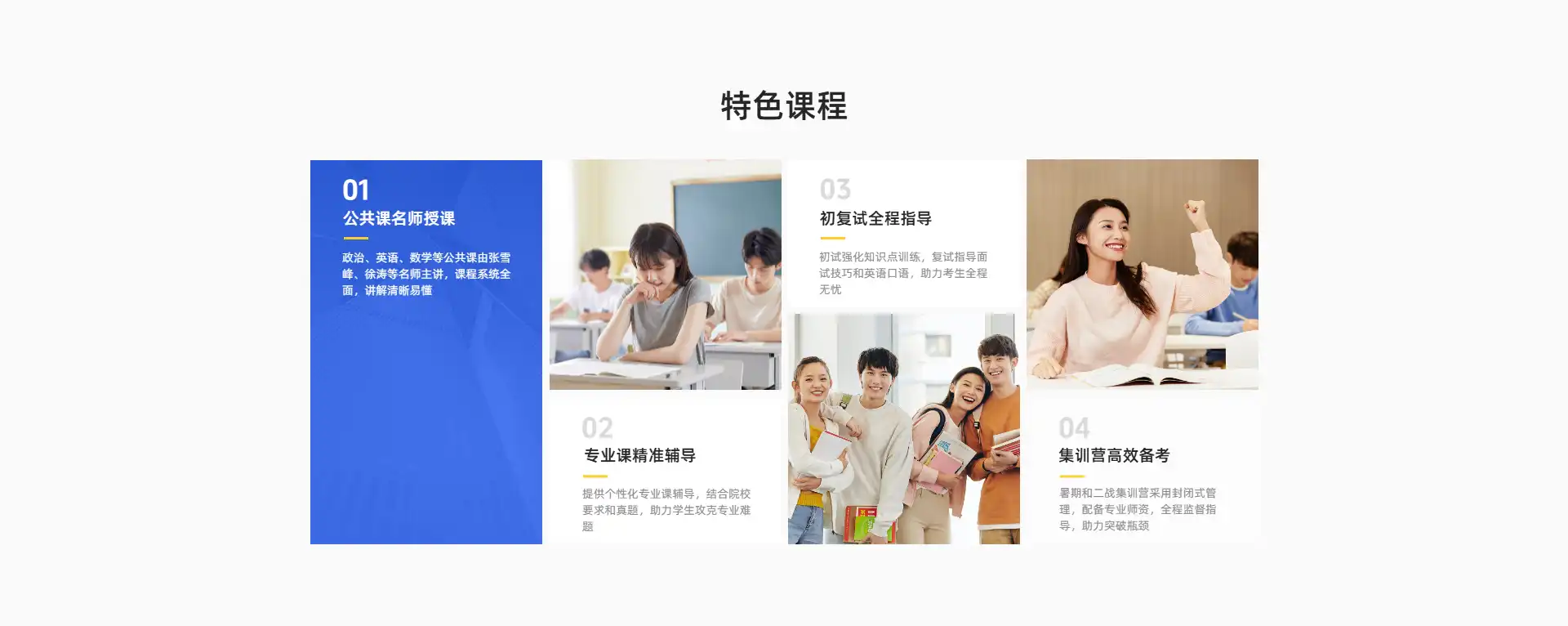View the 初复试全程指导 course card
1568x626 pixels.
(x=875, y=219)
